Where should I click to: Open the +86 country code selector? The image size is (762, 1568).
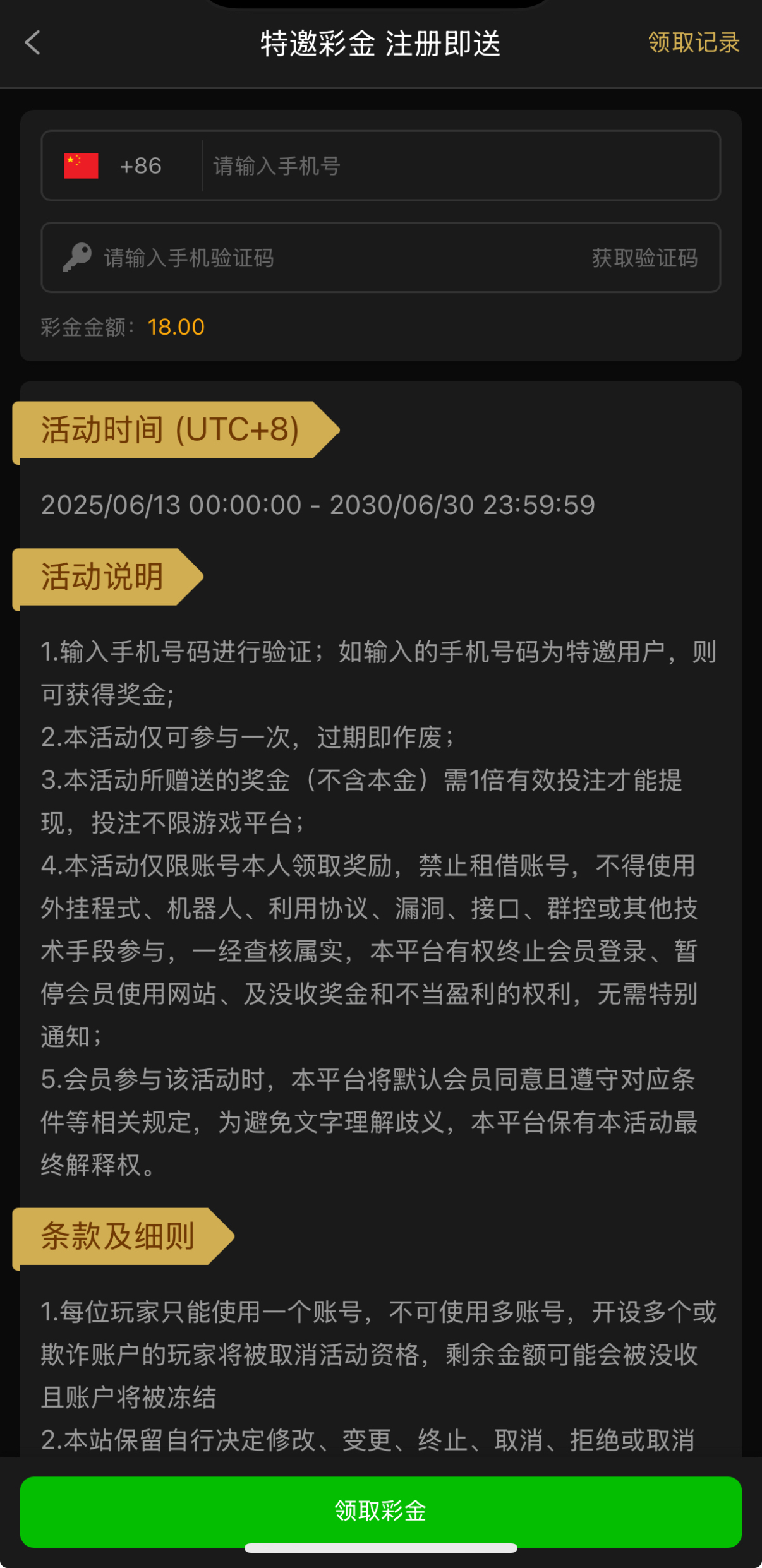[120, 166]
